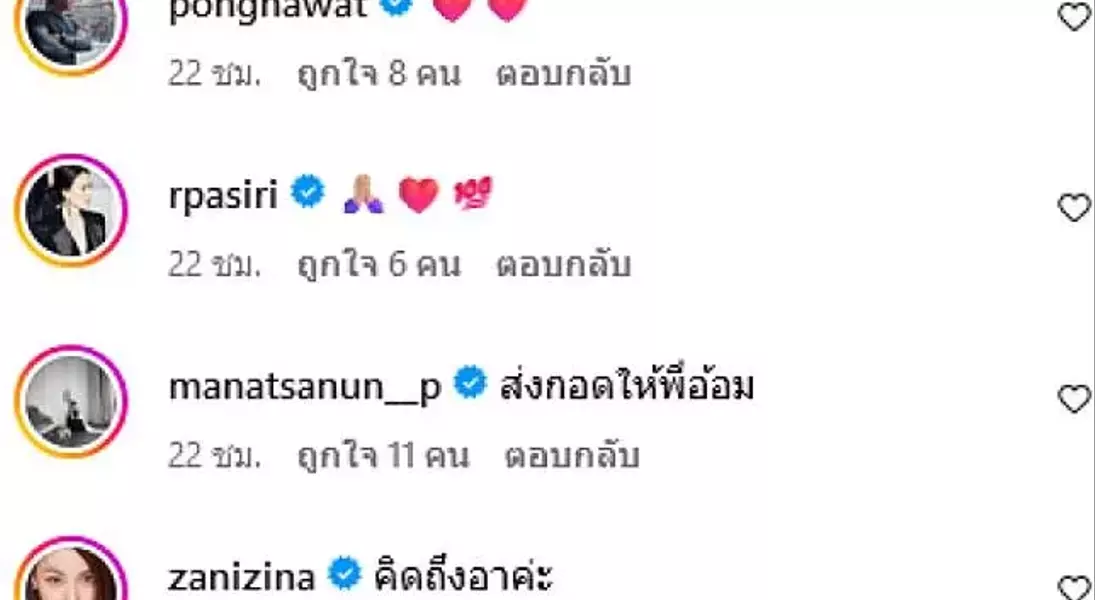Open the username zanizina

[242, 577]
